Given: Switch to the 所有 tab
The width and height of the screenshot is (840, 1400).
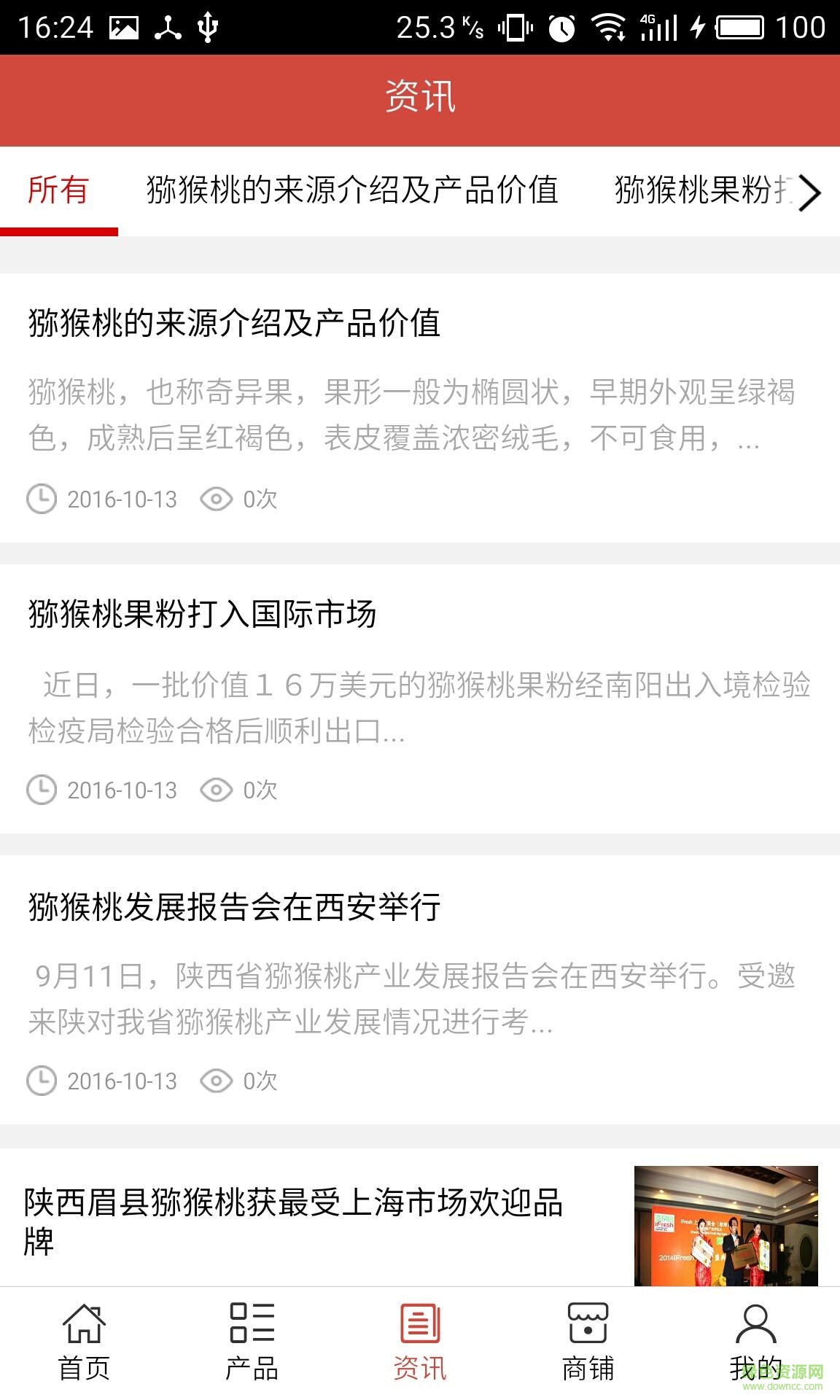Looking at the screenshot, I should tap(58, 191).
